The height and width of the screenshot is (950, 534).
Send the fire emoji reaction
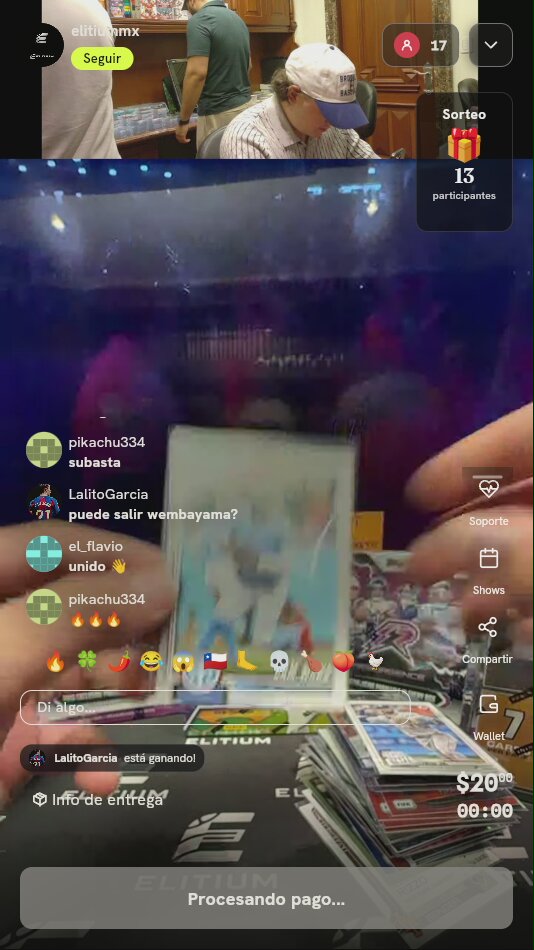(x=55, y=662)
